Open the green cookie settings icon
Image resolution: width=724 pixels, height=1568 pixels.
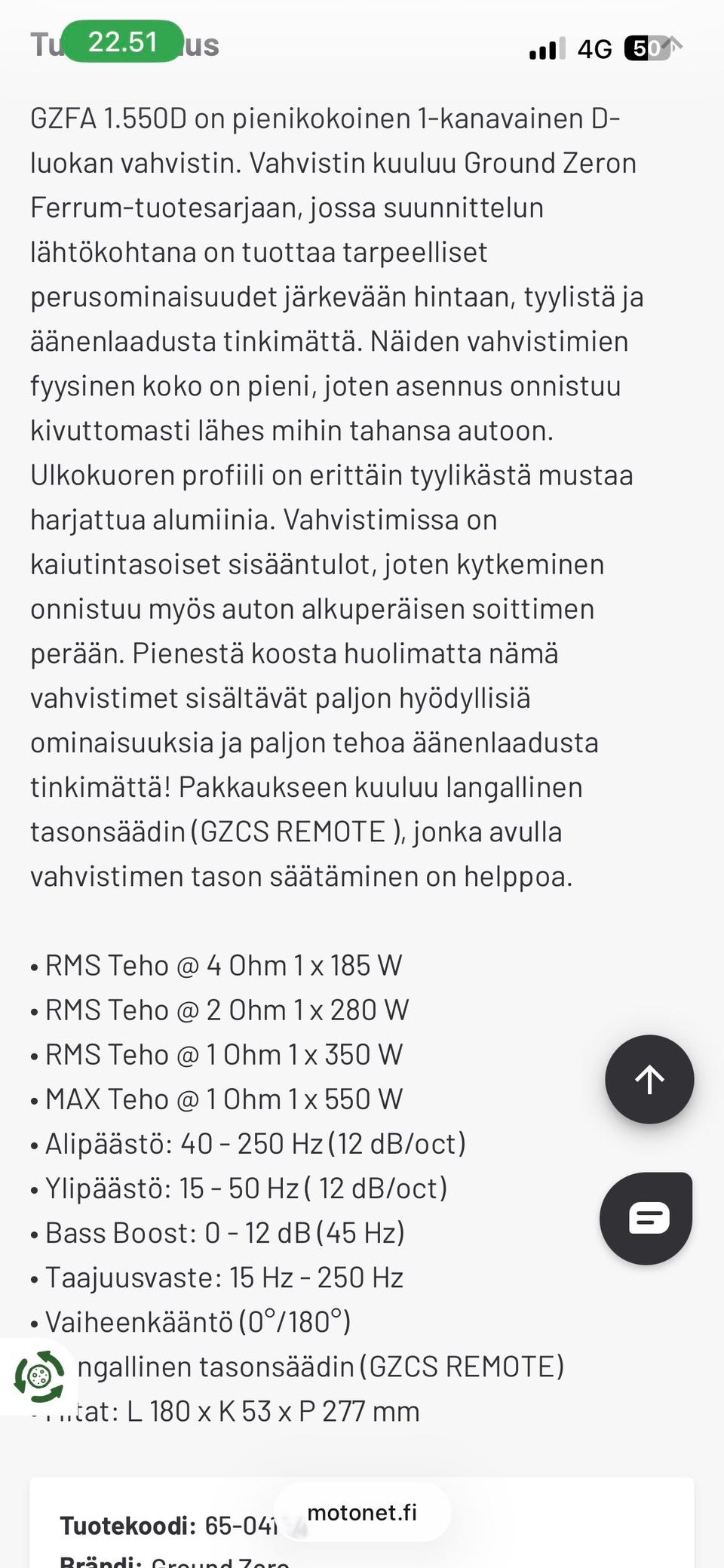pos(38,1377)
